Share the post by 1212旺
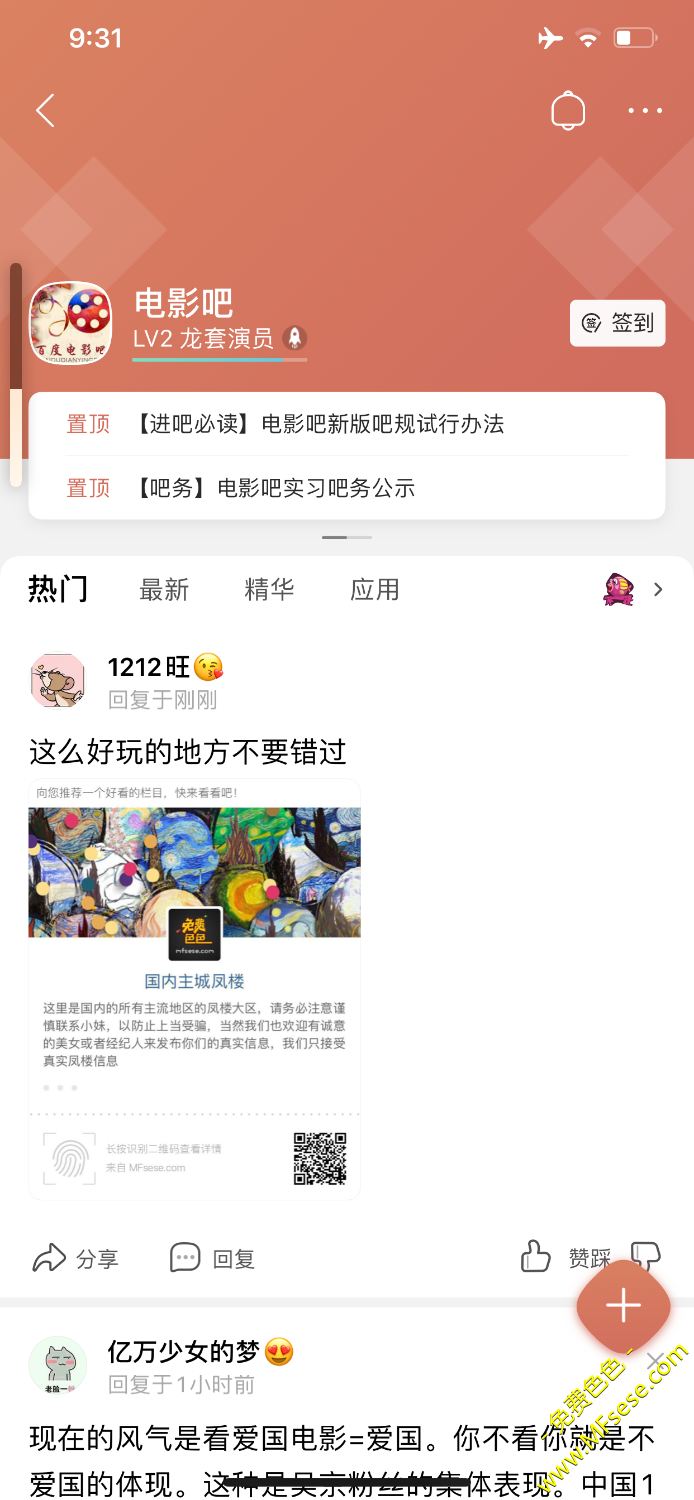This screenshot has height=1500, width=694. tap(76, 1258)
